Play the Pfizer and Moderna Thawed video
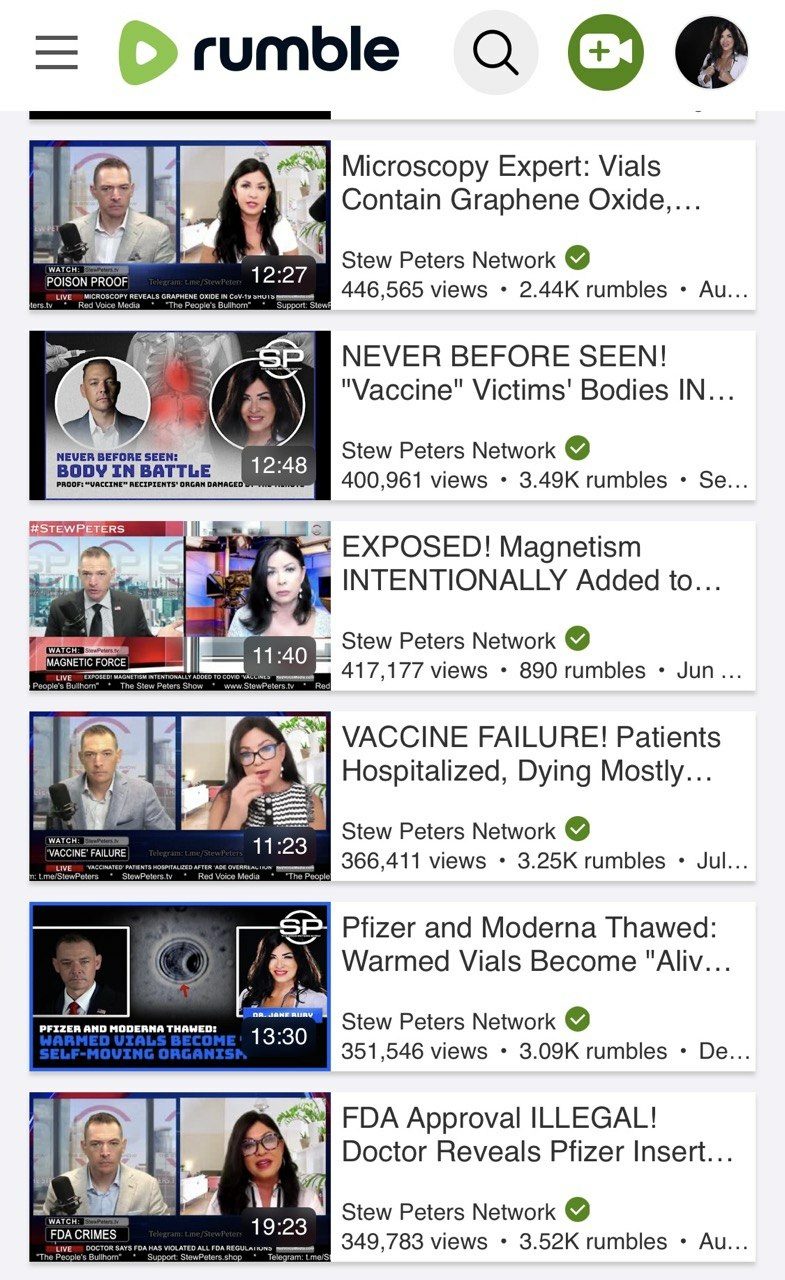Image resolution: width=785 pixels, height=1280 pixels. click(180, 986)
